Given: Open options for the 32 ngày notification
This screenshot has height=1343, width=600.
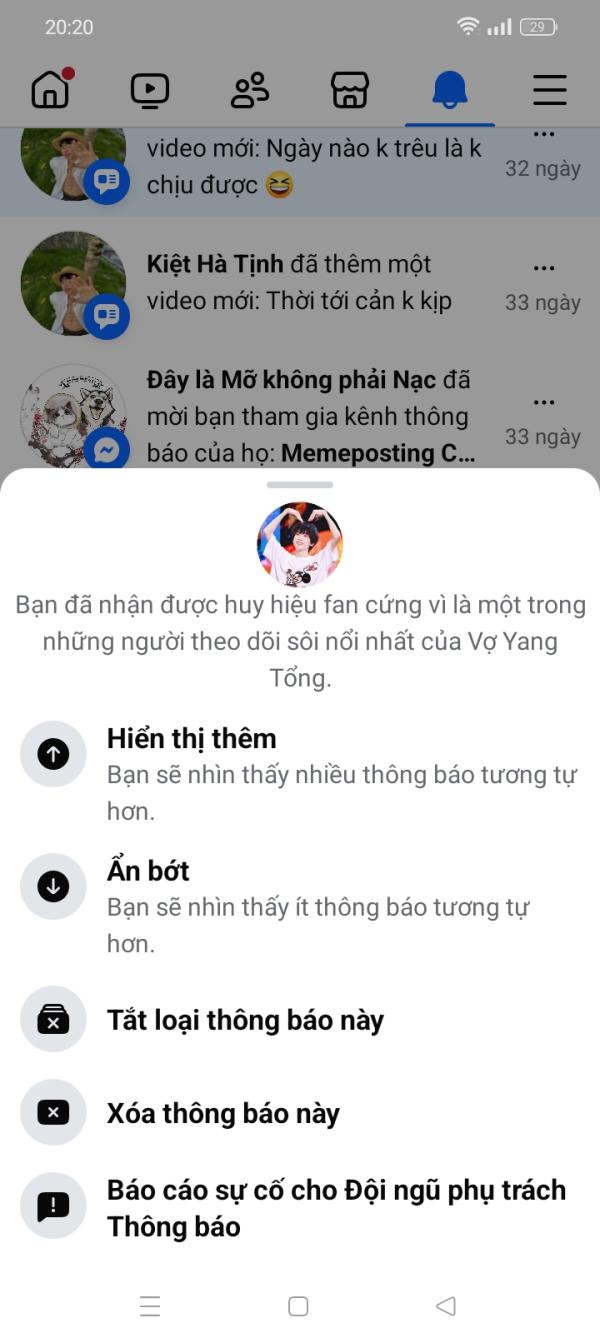Looking at the screenshot, I should click(543, 134).
